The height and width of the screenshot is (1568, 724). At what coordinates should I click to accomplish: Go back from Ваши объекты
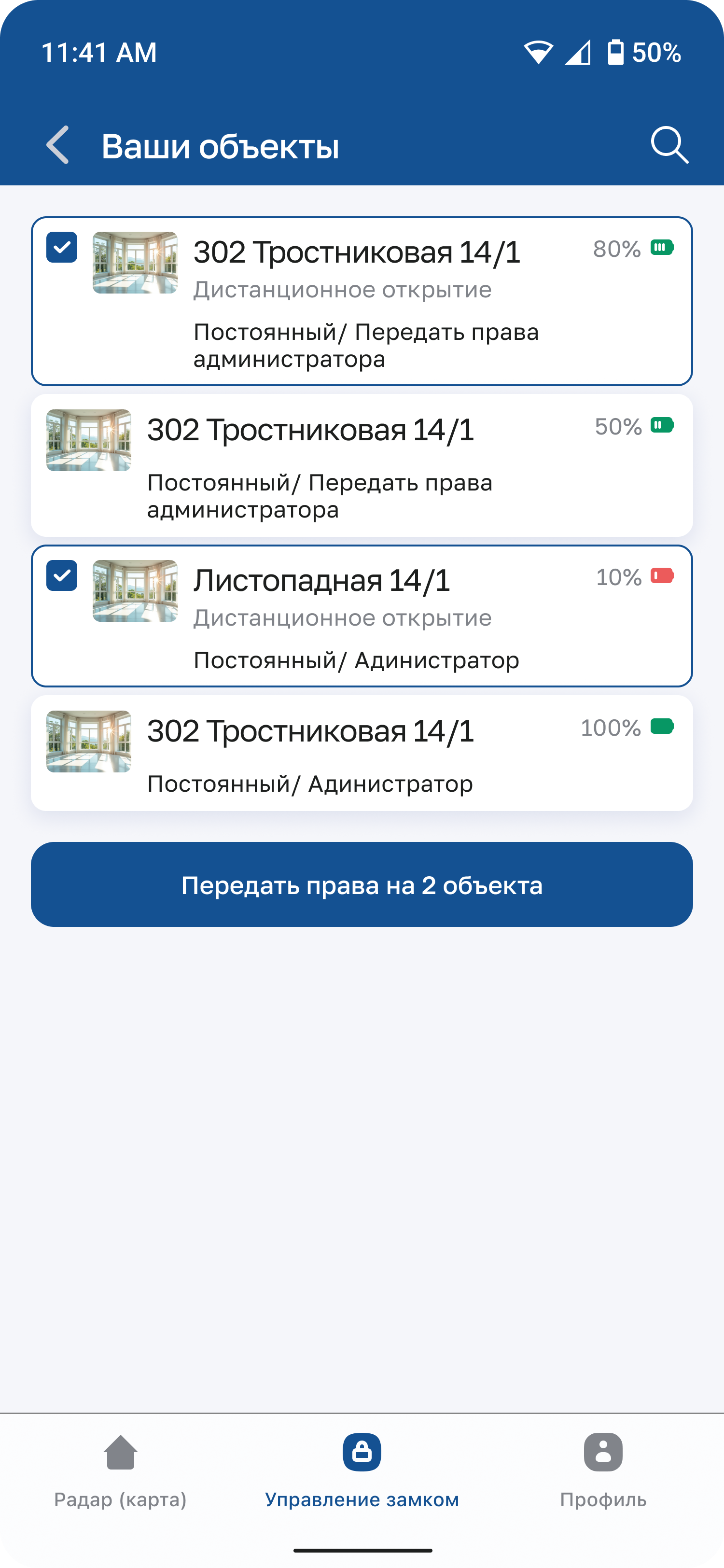(x=58, y=145)
